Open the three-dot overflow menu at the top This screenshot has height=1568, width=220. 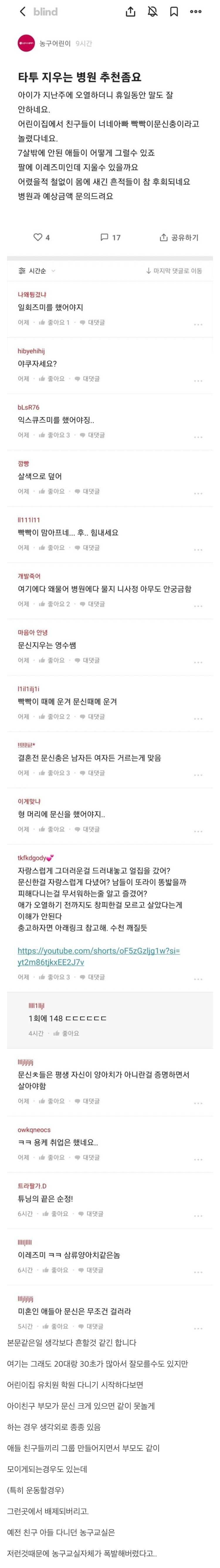pos(196,12)
